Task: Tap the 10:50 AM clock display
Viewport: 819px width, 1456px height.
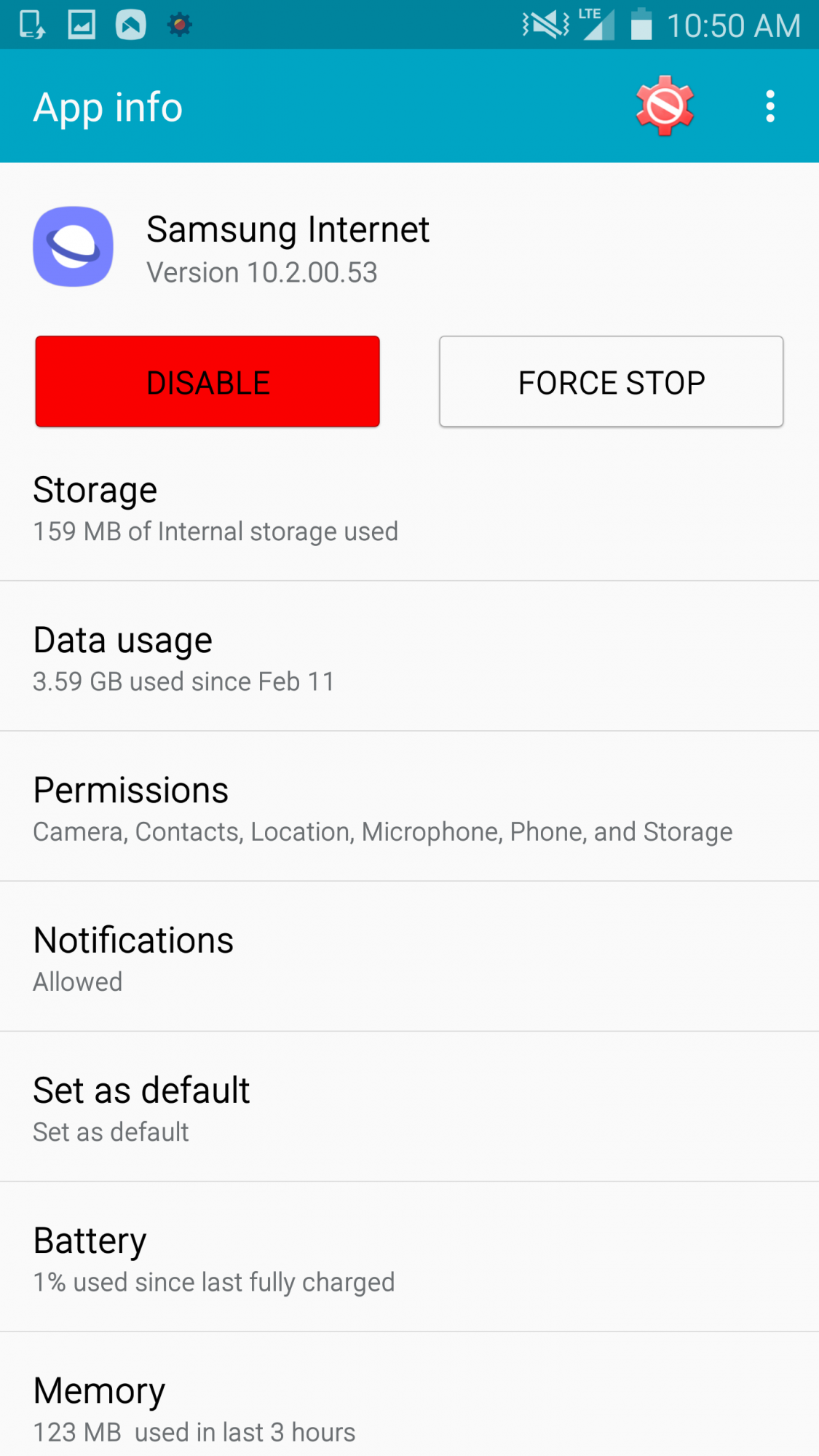Action: [735, 25]
